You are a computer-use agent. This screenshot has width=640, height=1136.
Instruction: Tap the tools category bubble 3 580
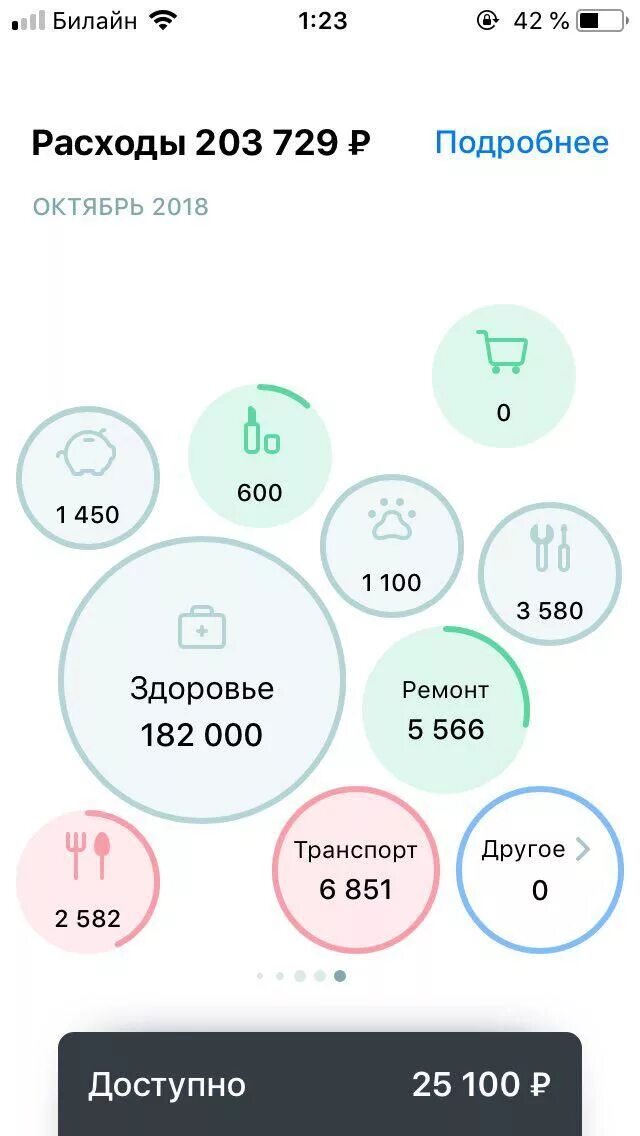tap(550, 574)
